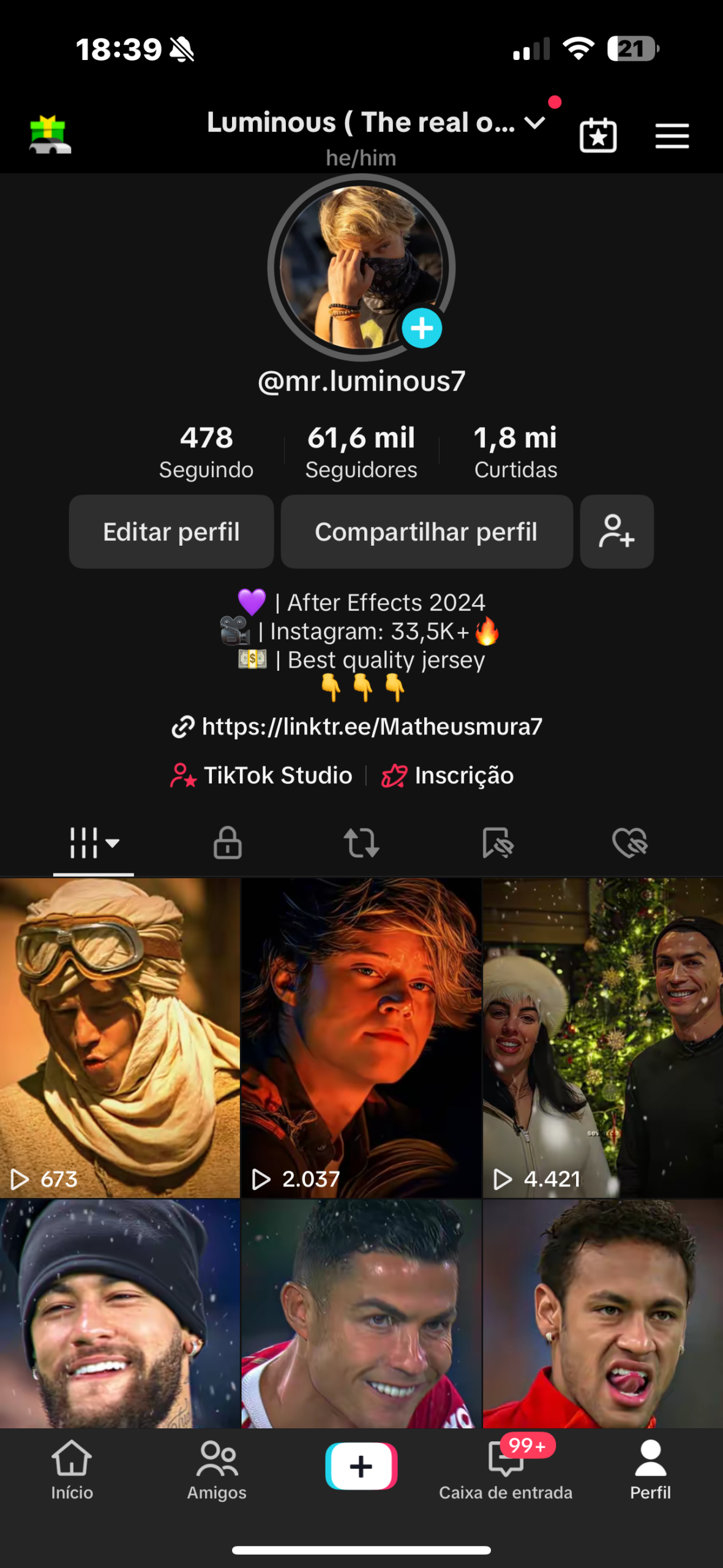Switch to the liked videos tab
The width and height of the screenshot is (723, 1568).
coord(630,843)
